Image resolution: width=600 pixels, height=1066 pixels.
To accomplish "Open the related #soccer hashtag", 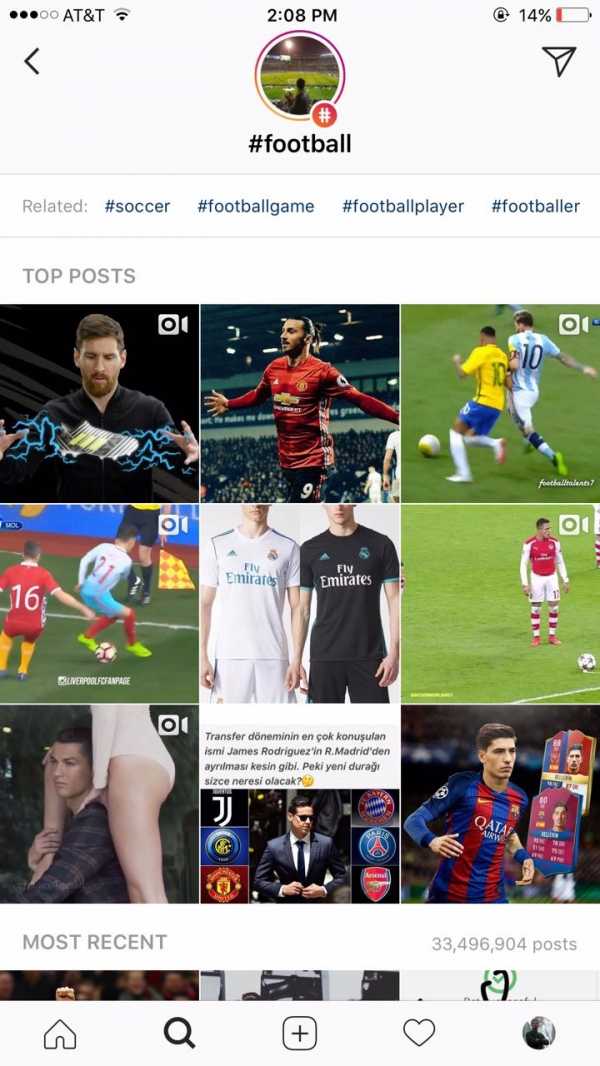I will click(x=137, y=206).
